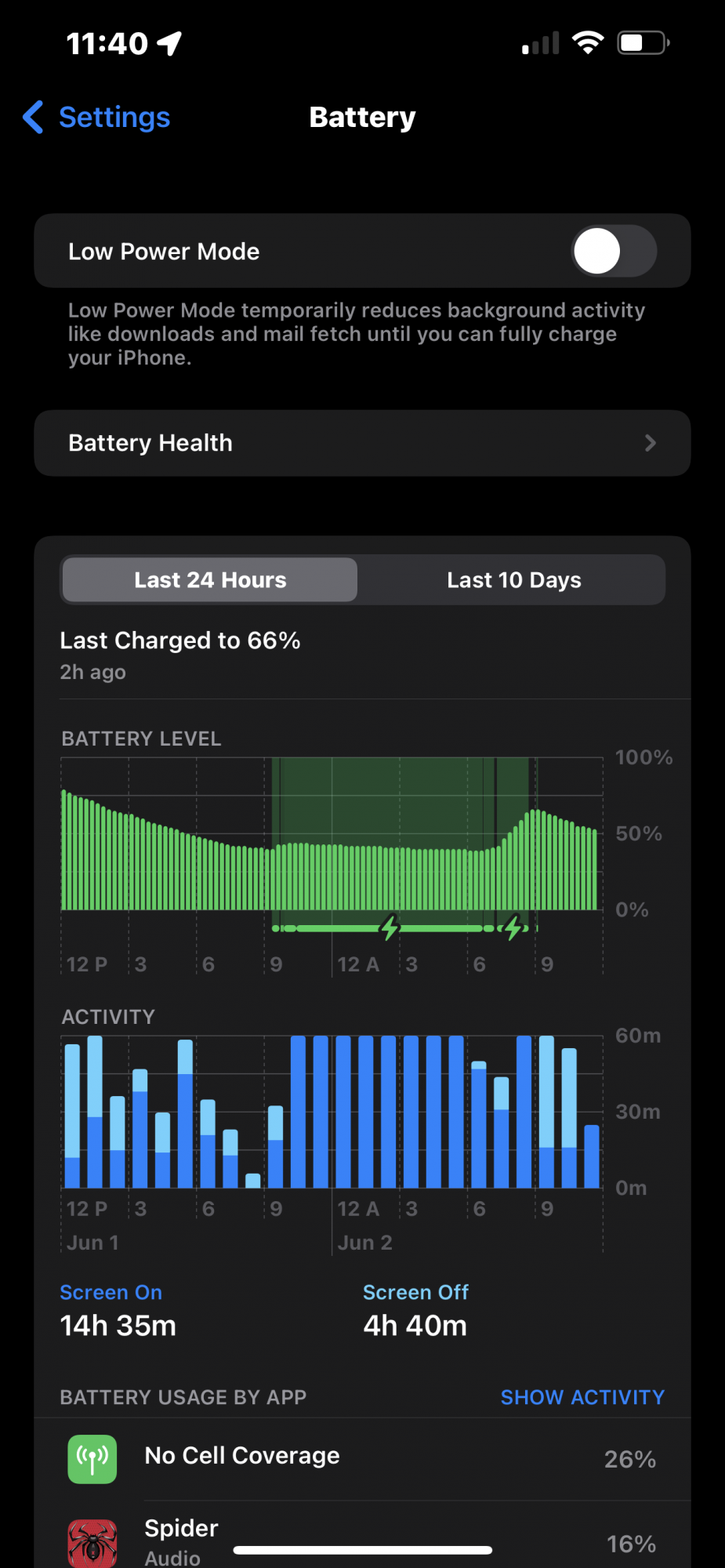The height and width of the screenshot is (1568, 725).
Task: Open Battery Health
Action: pyautogui.click(x=362, y=443)
